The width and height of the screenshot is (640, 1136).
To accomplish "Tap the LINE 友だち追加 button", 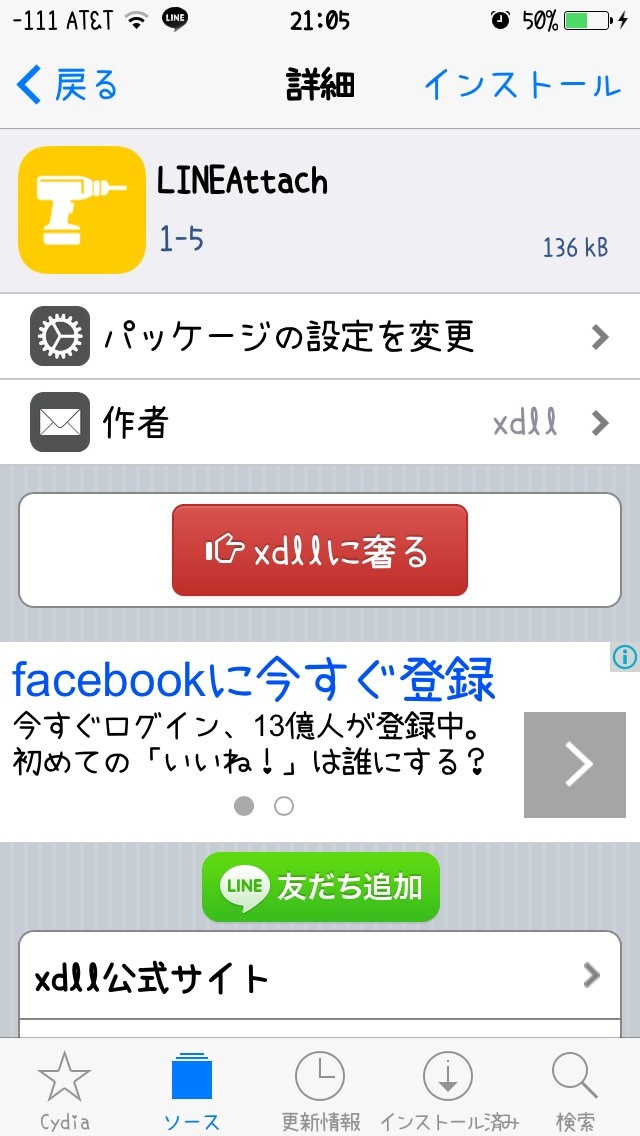I will click(320, 887).
